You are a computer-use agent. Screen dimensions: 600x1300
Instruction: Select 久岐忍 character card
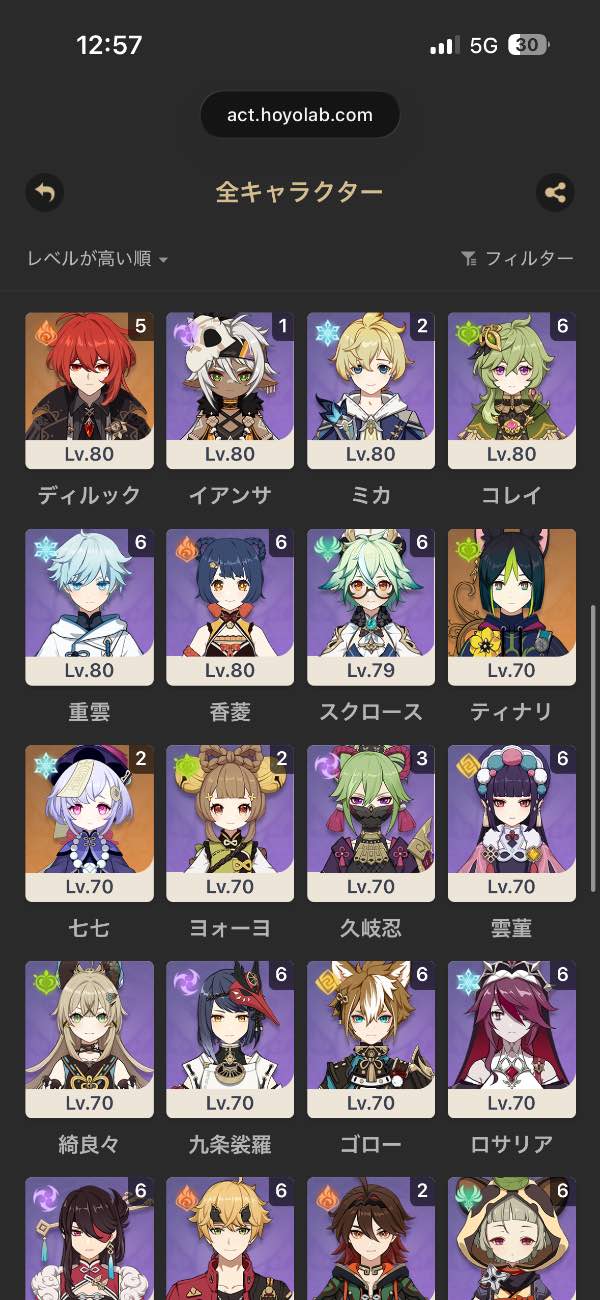click(x=371, y=823)
